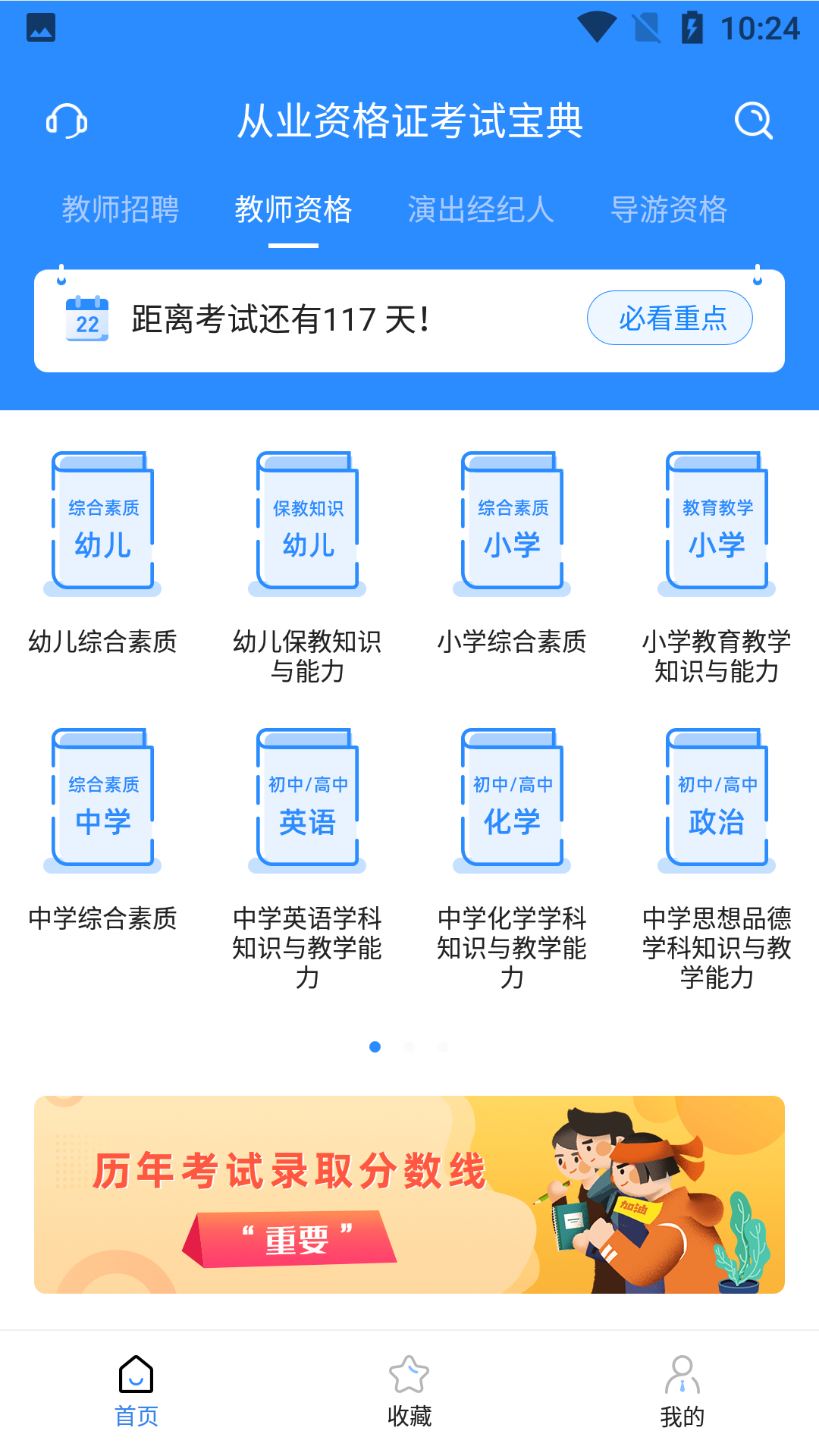The image size is (819, 1456).
Task: Switch to the 教师招聘 tab
Action: tap(121, 212)
